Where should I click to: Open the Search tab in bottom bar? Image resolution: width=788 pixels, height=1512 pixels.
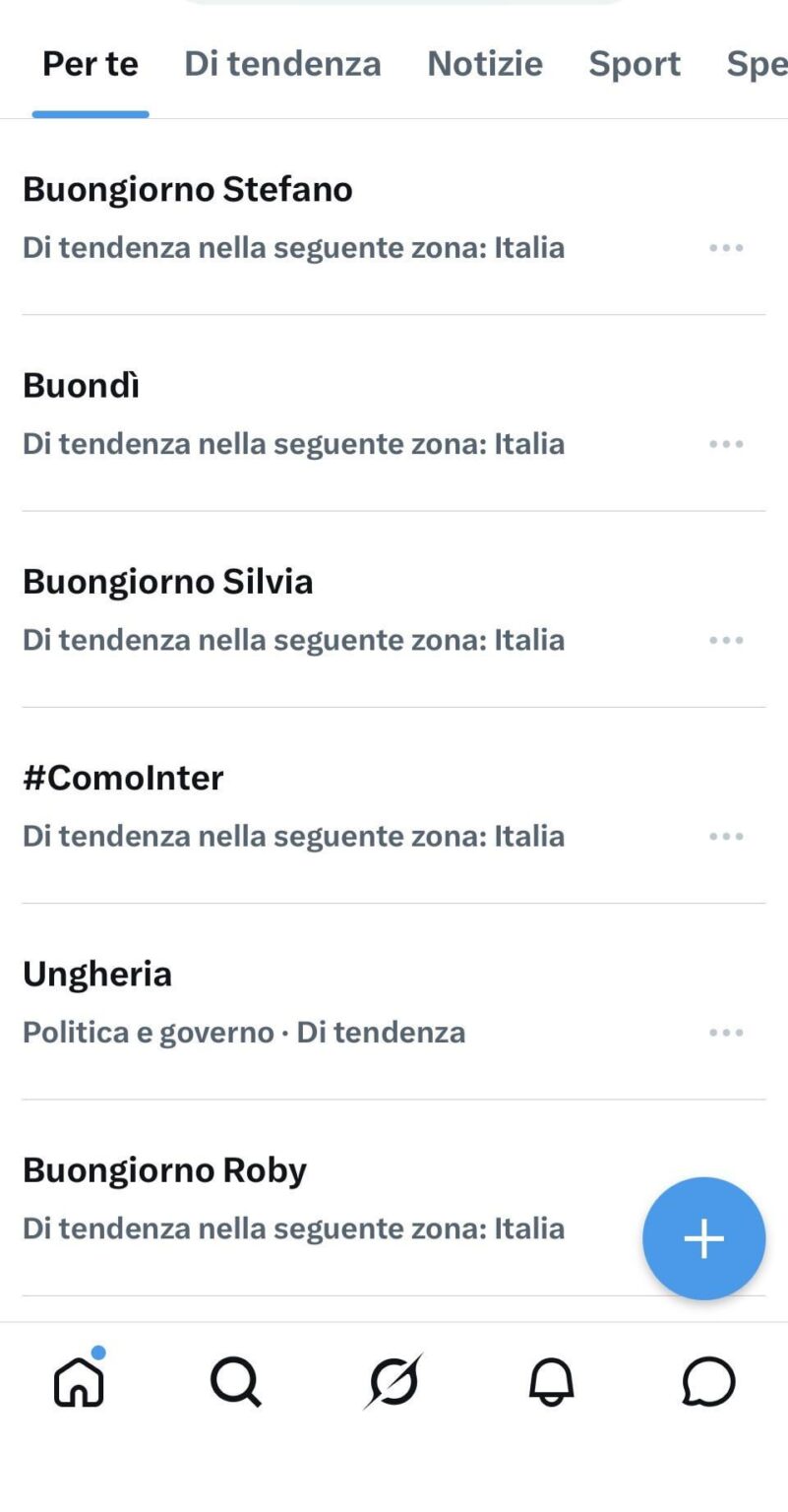click(x=236, y=1382)
